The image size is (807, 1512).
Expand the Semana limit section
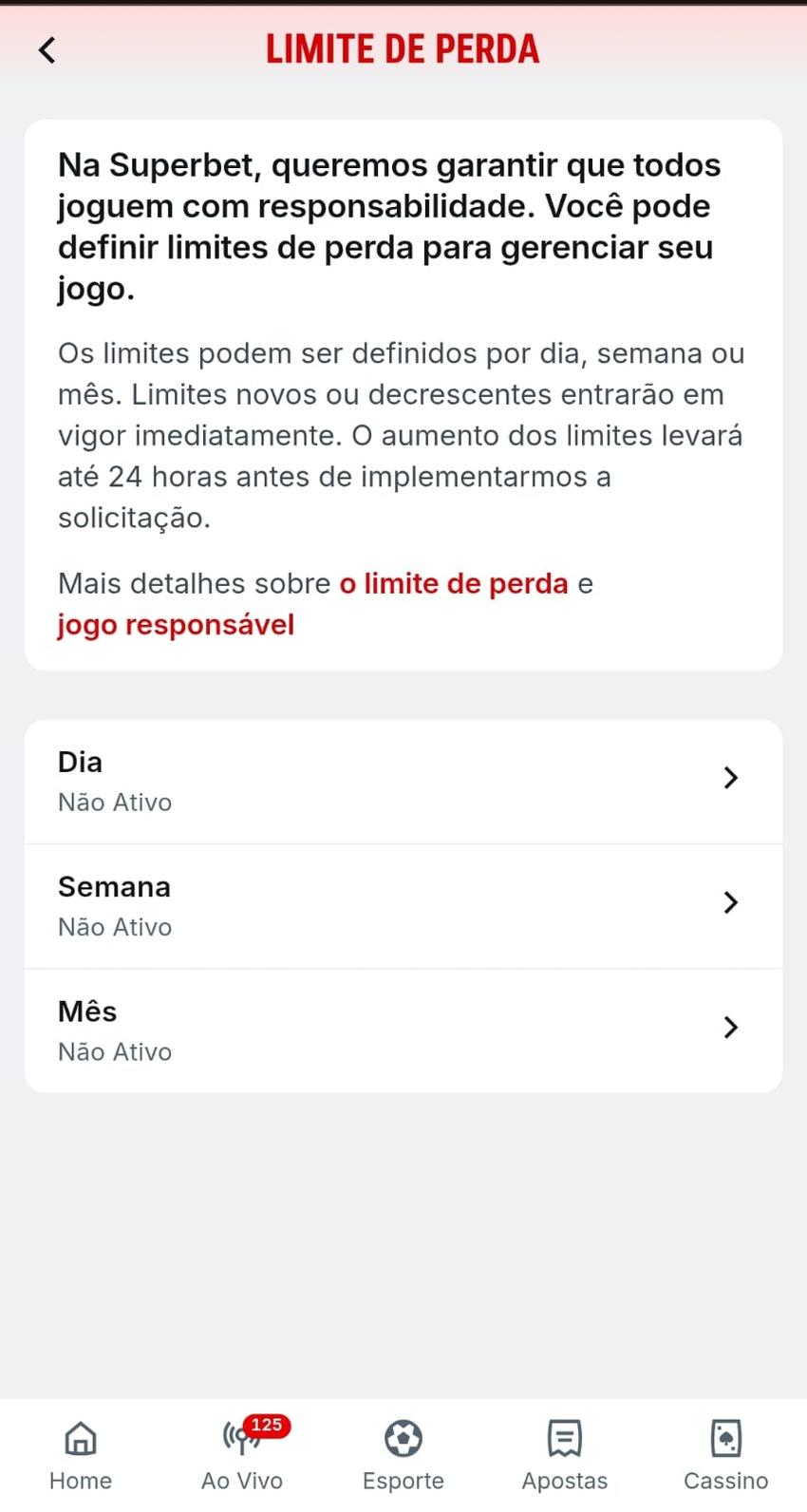click(403, 904)
